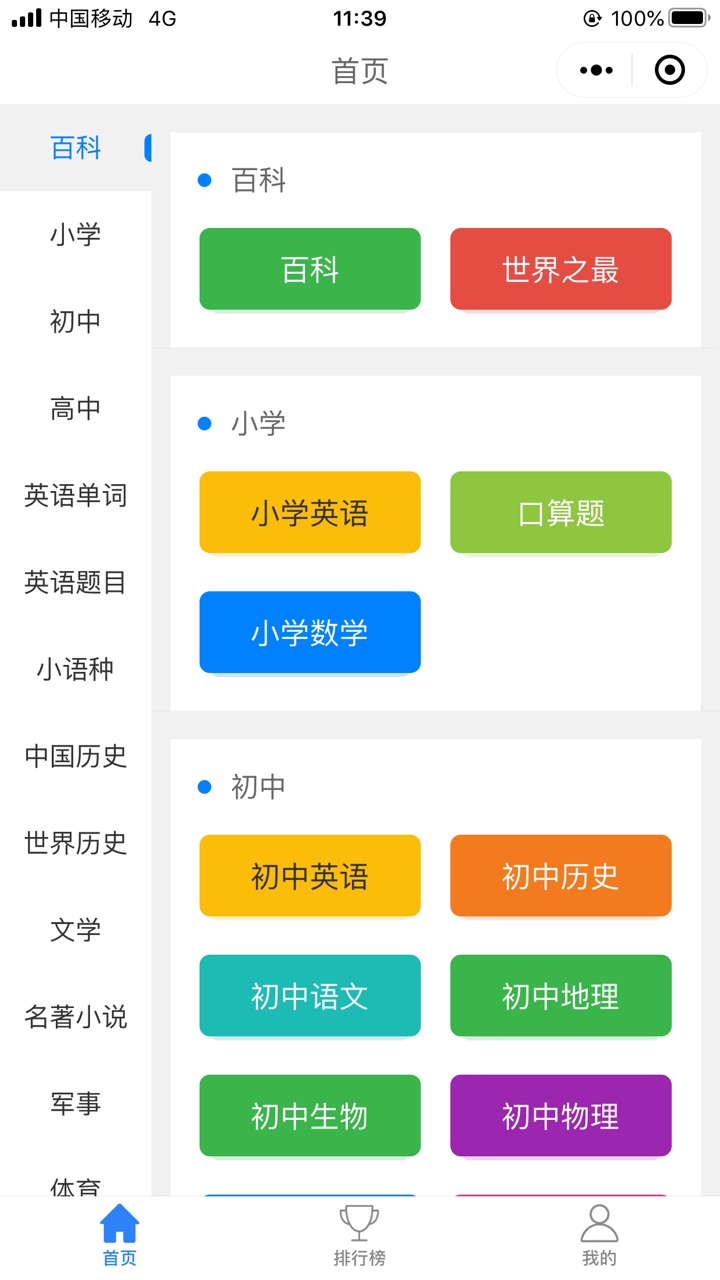Tap the 首页 tab in bottom navigation

pos(120,1236)
